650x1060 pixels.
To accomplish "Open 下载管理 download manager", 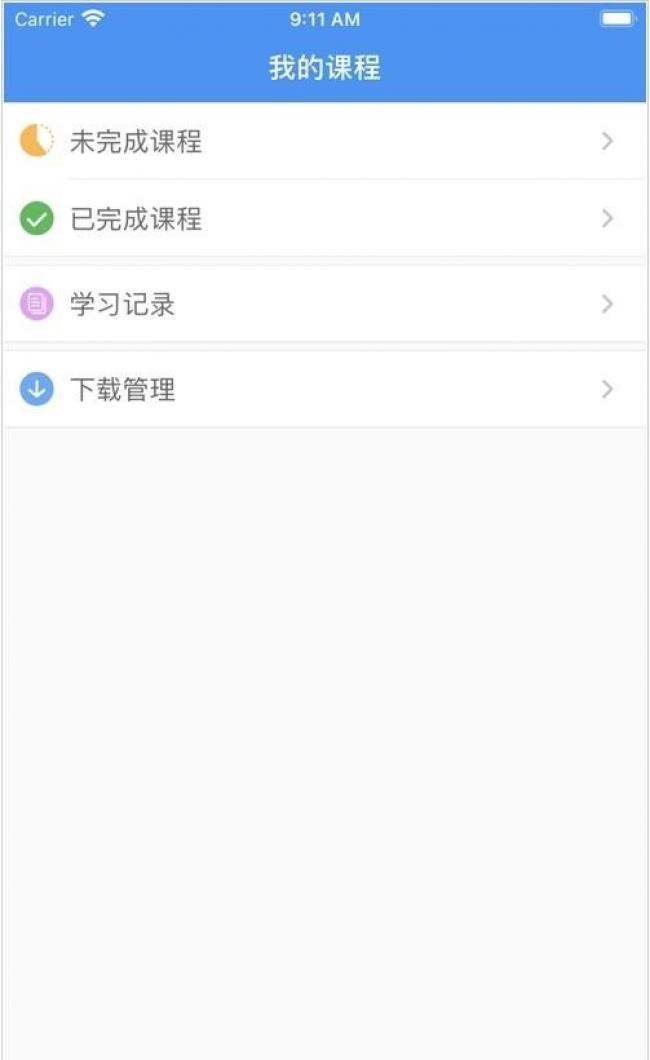I will 325,389.
